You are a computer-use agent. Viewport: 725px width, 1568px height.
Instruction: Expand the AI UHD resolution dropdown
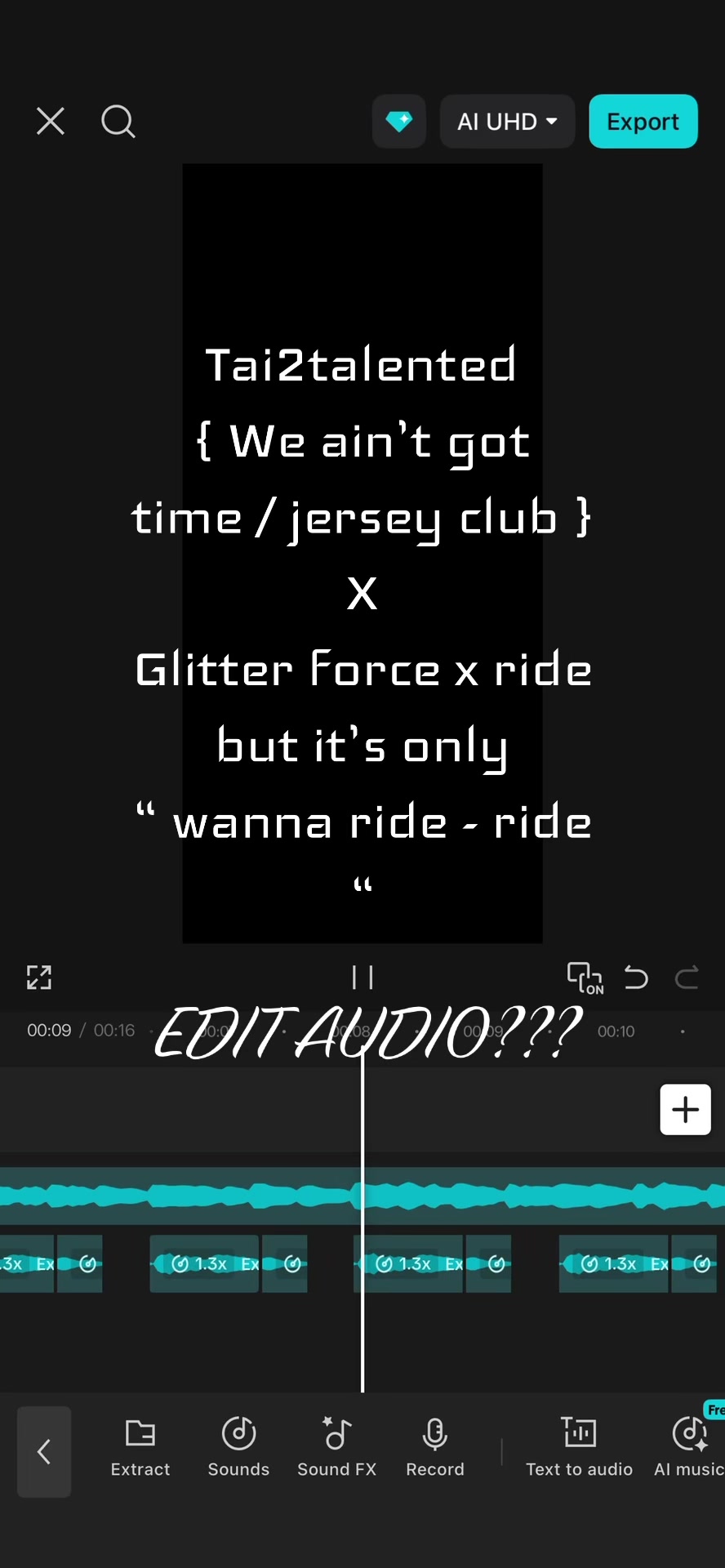tap(507, 122)
